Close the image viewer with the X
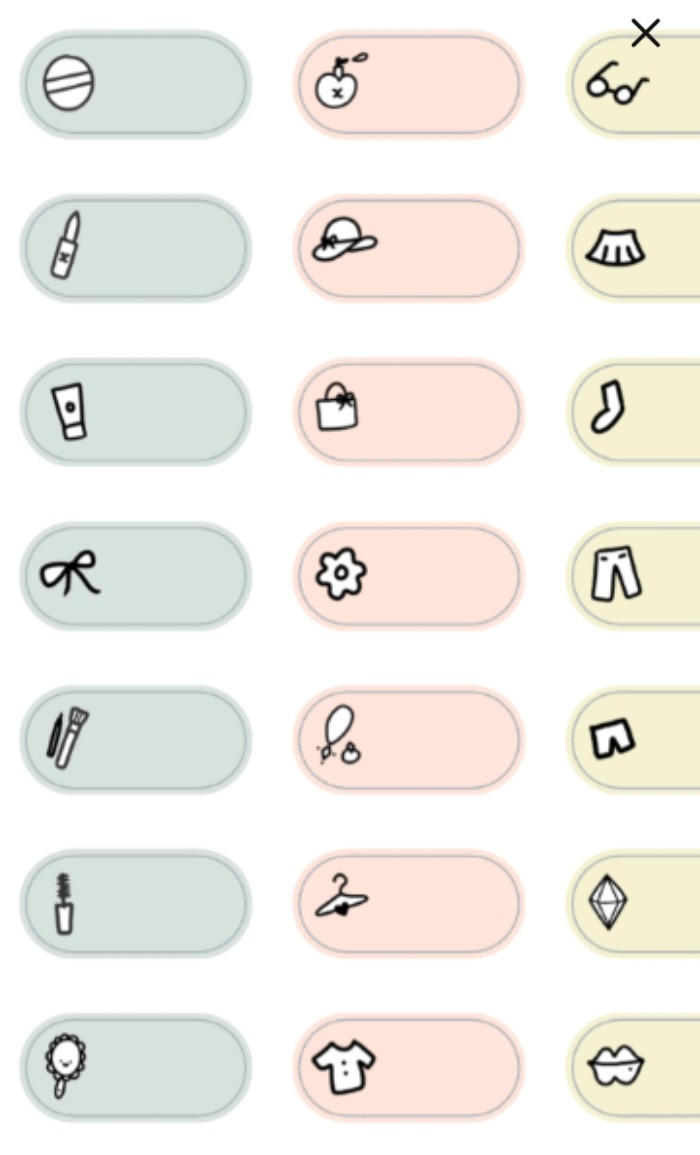 pos(646,33)
